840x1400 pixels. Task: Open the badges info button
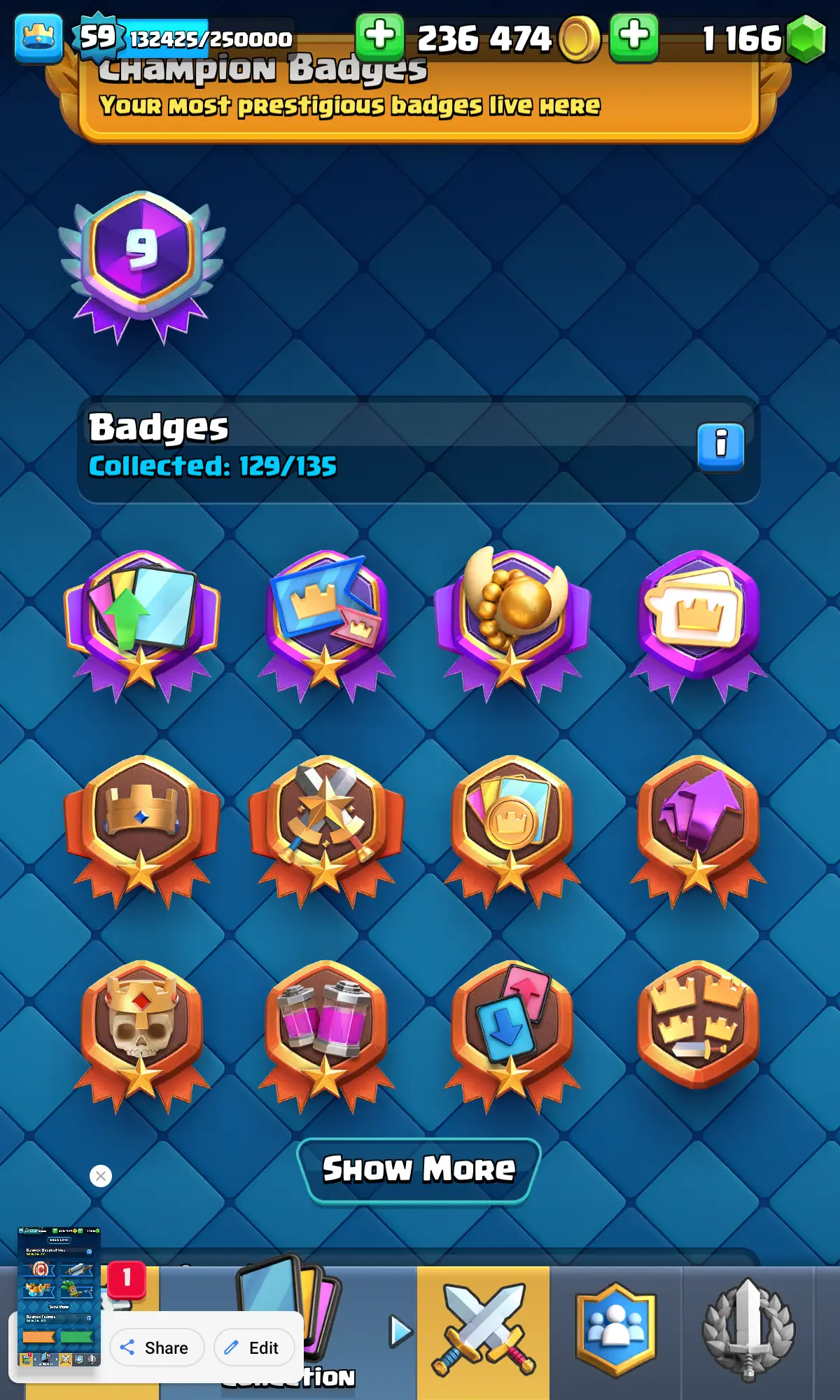point(720,446)
